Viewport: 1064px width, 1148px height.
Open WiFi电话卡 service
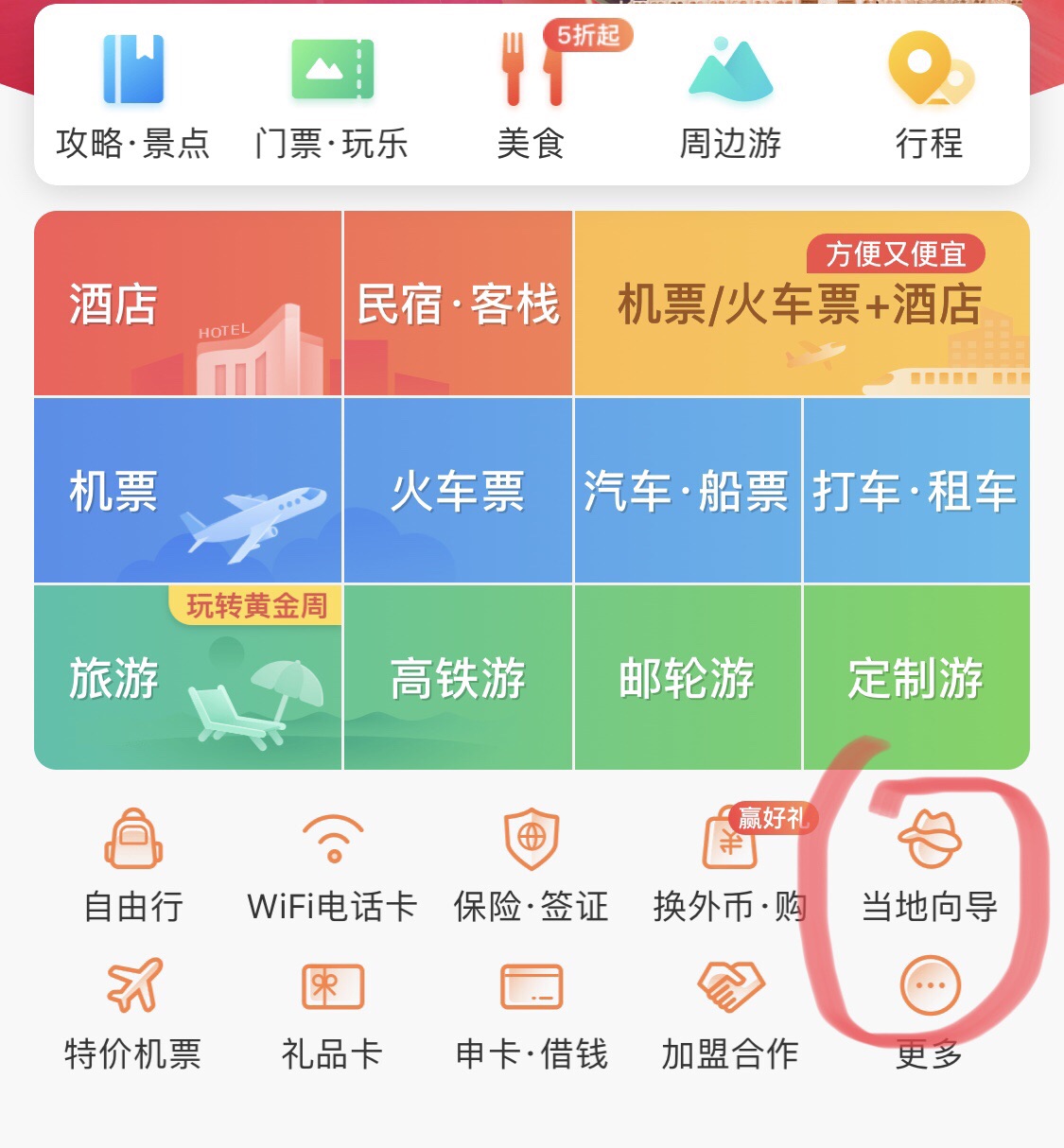[332, 865]
